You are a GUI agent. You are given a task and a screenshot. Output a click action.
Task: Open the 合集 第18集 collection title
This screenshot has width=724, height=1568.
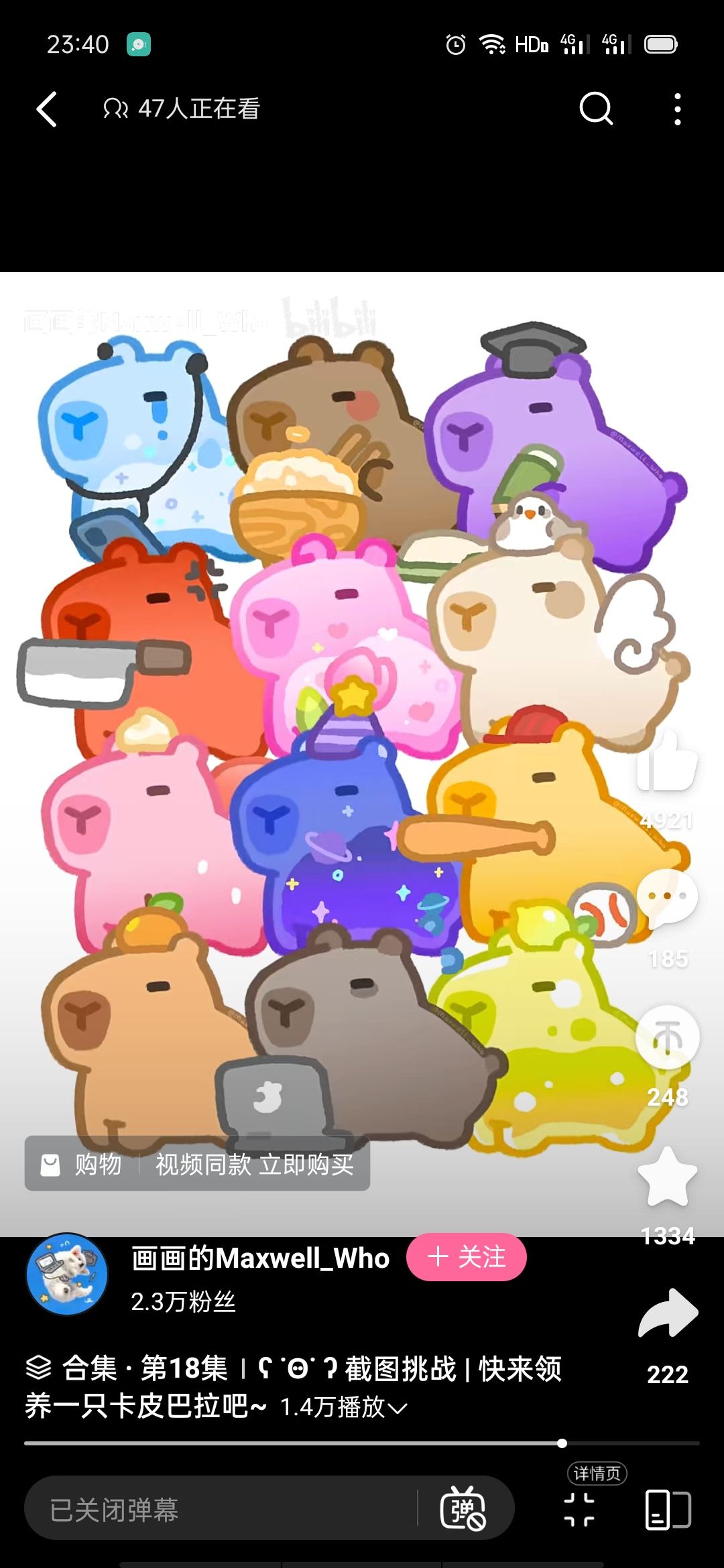point(293,1368)
